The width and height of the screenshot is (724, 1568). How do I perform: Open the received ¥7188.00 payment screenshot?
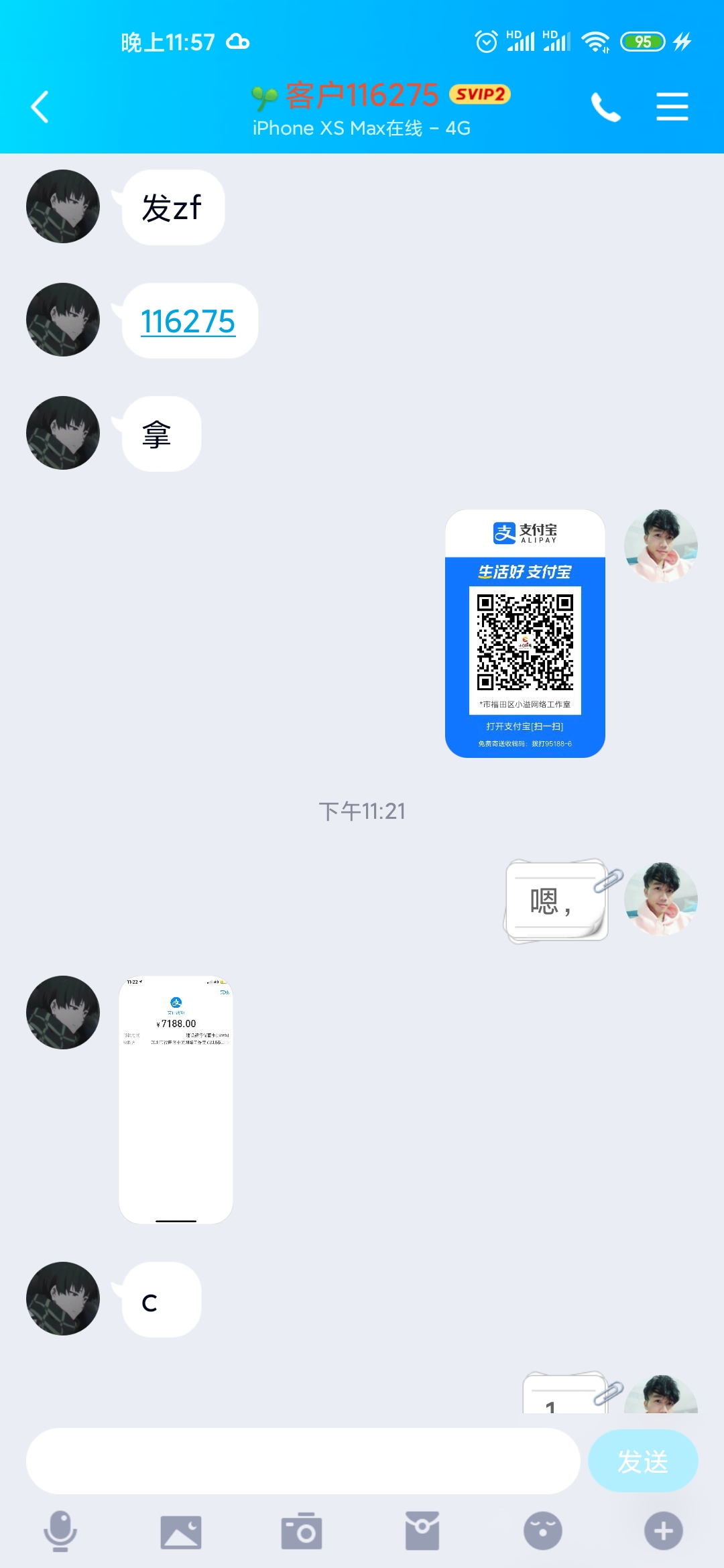point(176,1099)
